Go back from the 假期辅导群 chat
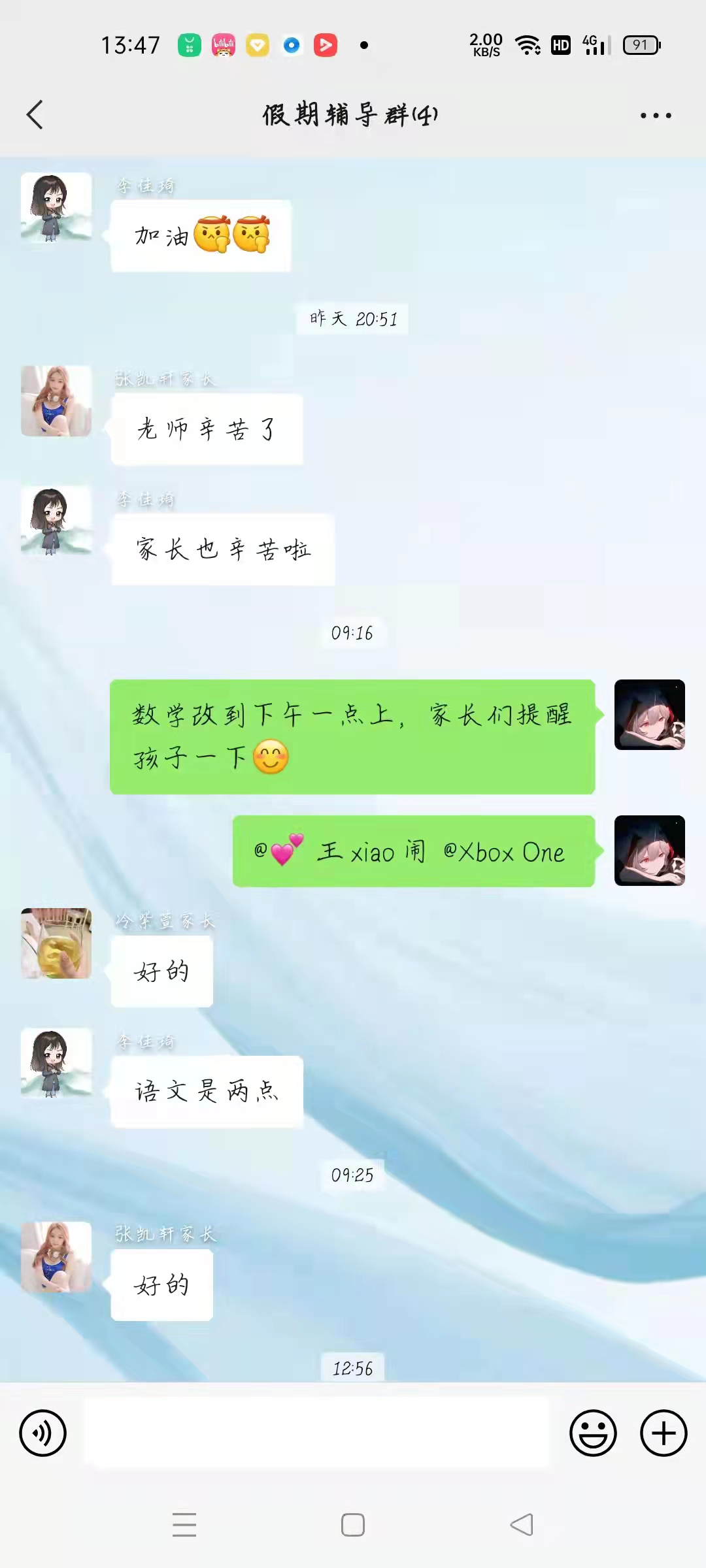706x1568 pixels. (x=35, y=115)
